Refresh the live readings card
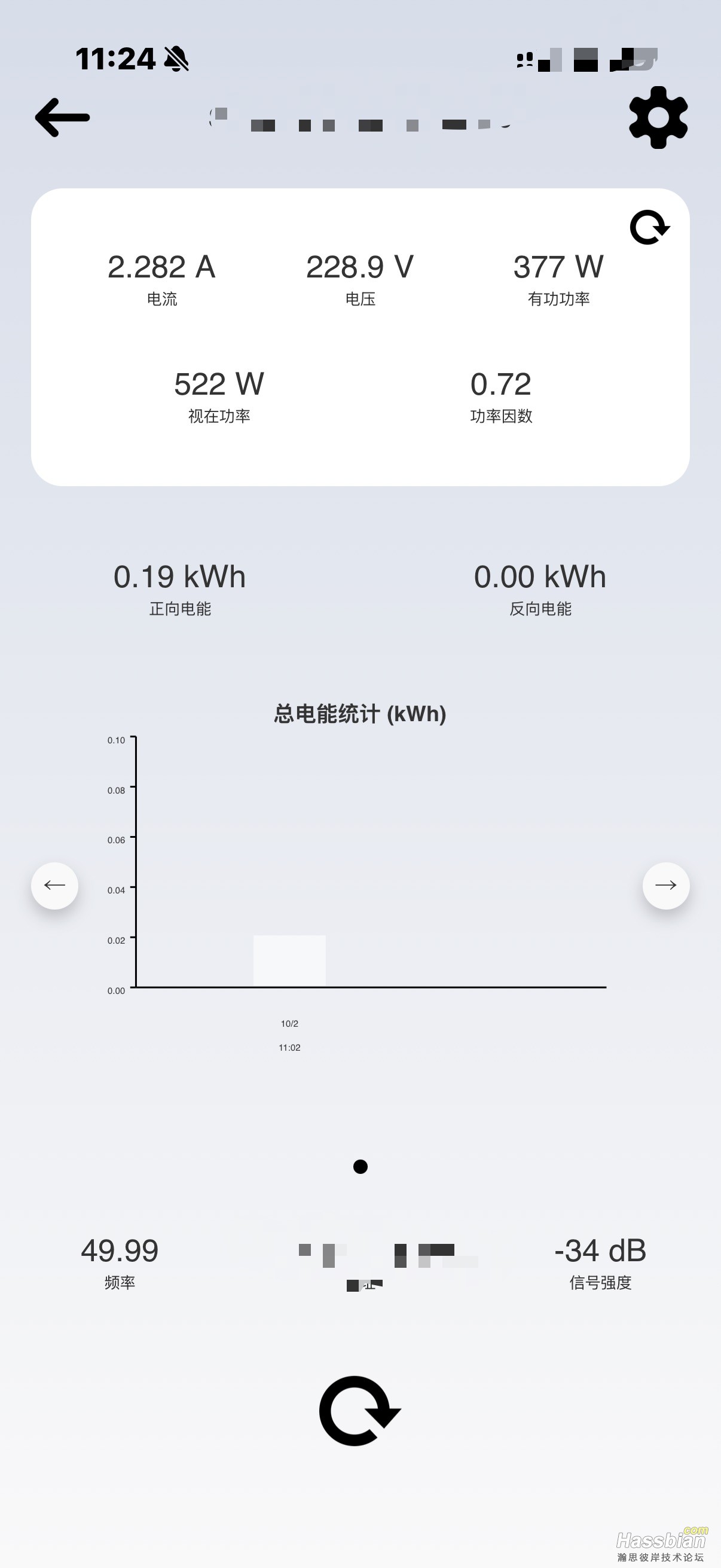 pos(649,228)
